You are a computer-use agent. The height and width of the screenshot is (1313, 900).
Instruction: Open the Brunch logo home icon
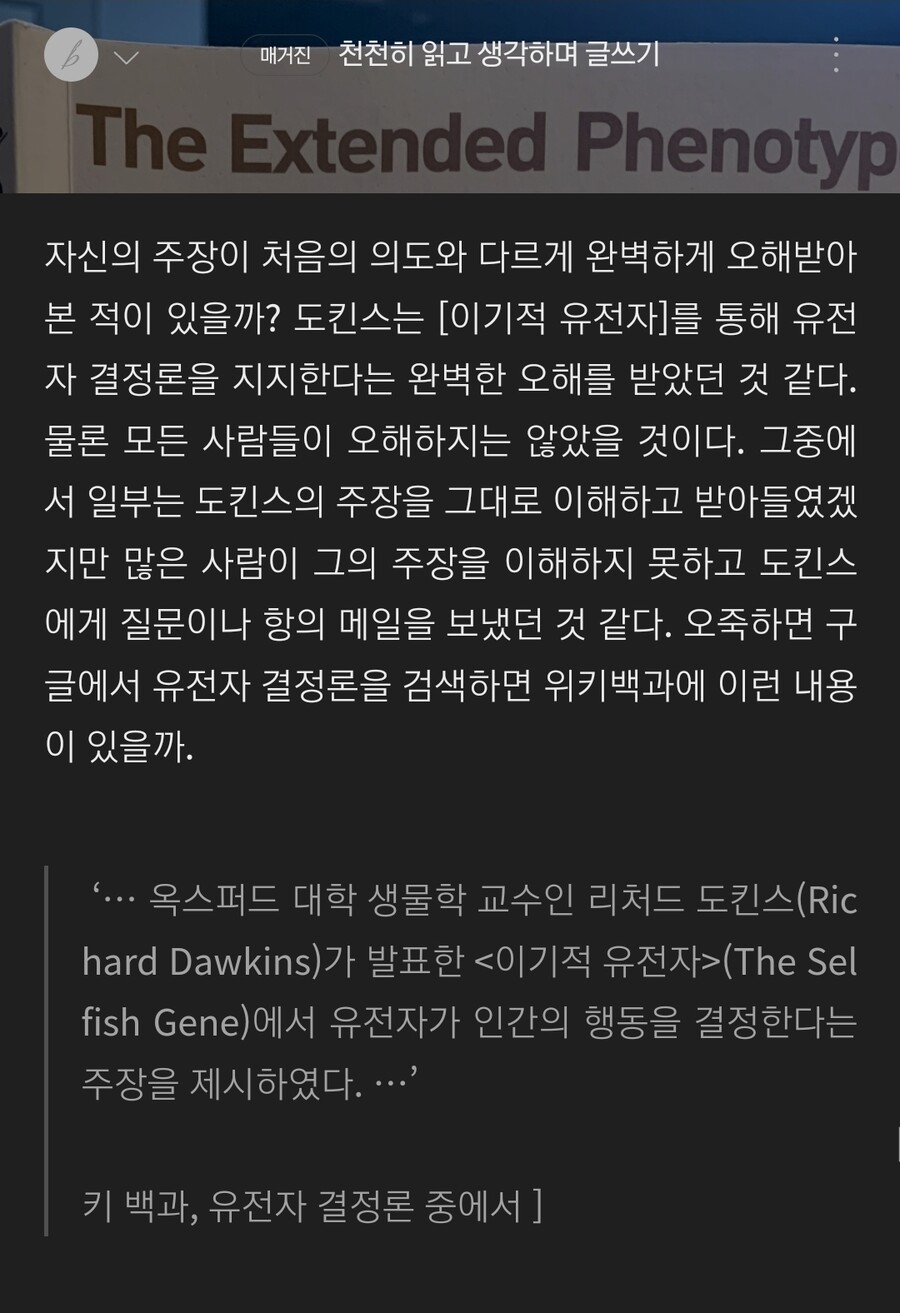71,55
